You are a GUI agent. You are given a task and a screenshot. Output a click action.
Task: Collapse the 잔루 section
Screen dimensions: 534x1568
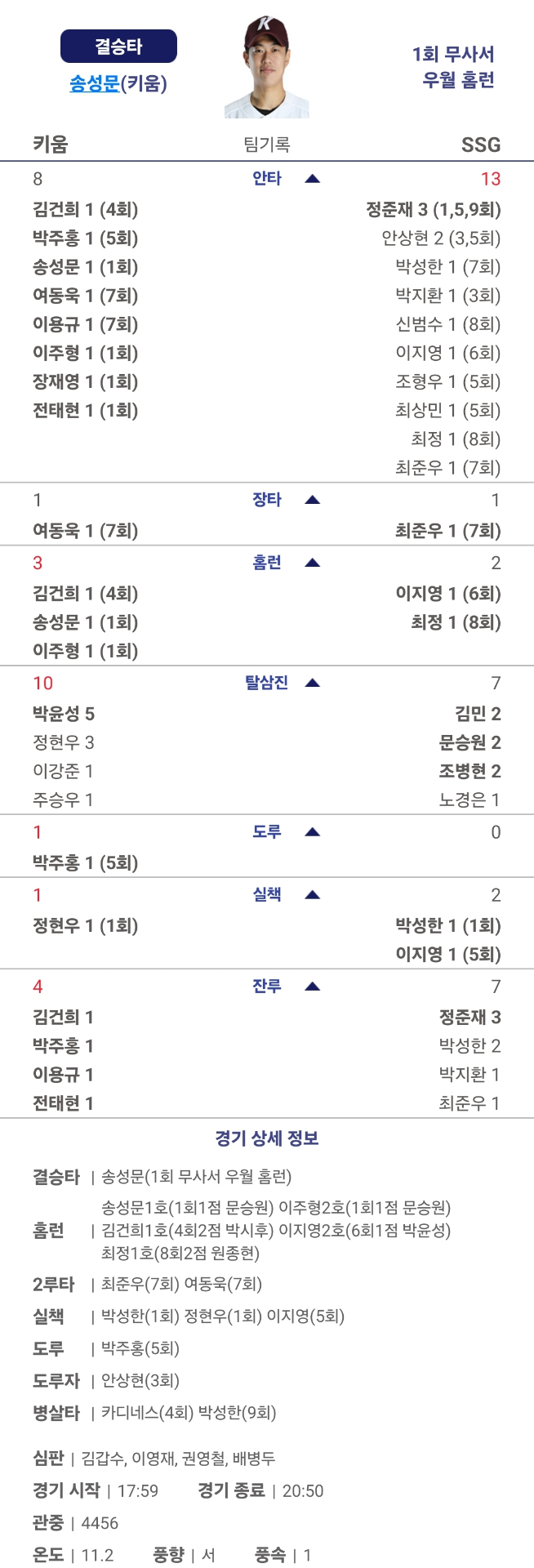[x=311, y=987]
